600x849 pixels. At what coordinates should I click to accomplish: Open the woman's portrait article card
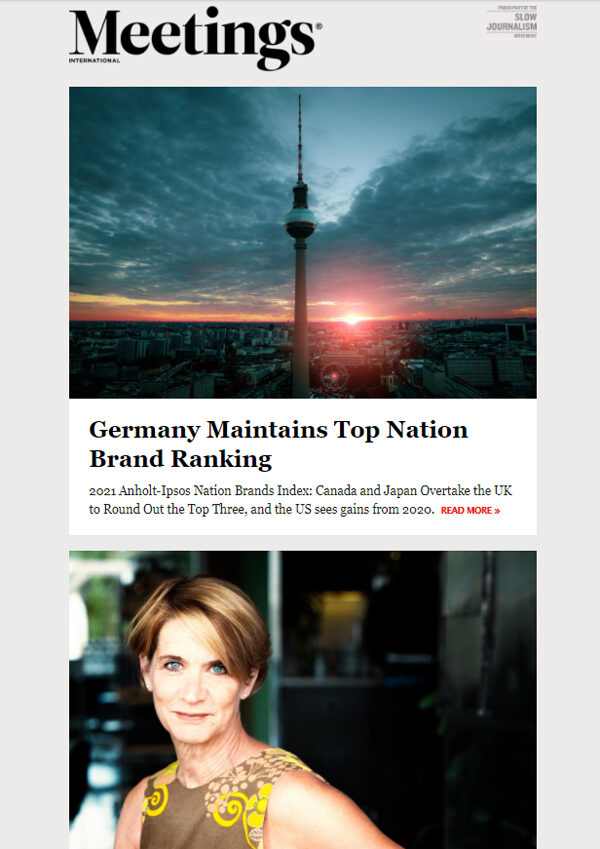(x=302, y=700)
